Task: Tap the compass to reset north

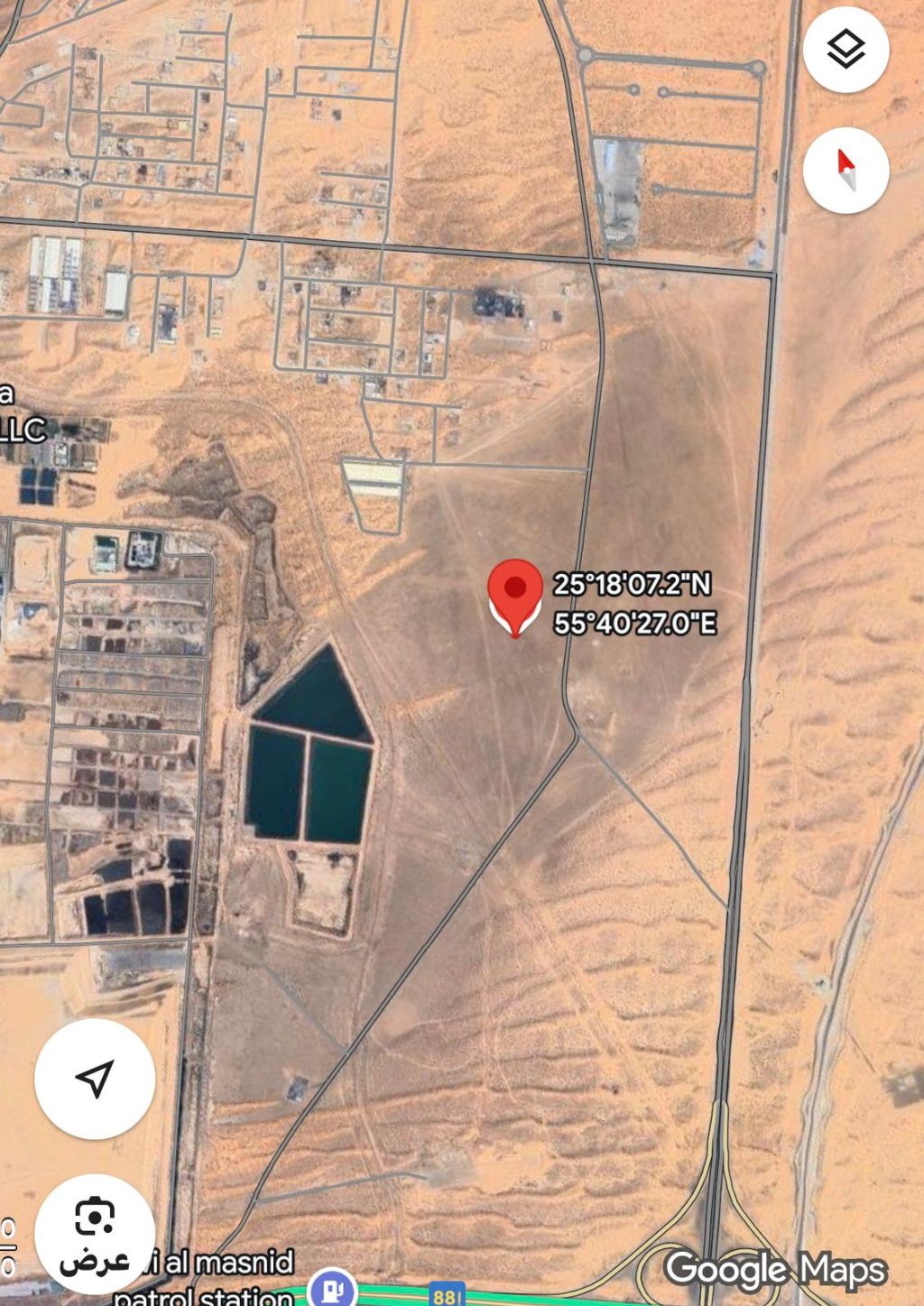Action: point(845,170)
